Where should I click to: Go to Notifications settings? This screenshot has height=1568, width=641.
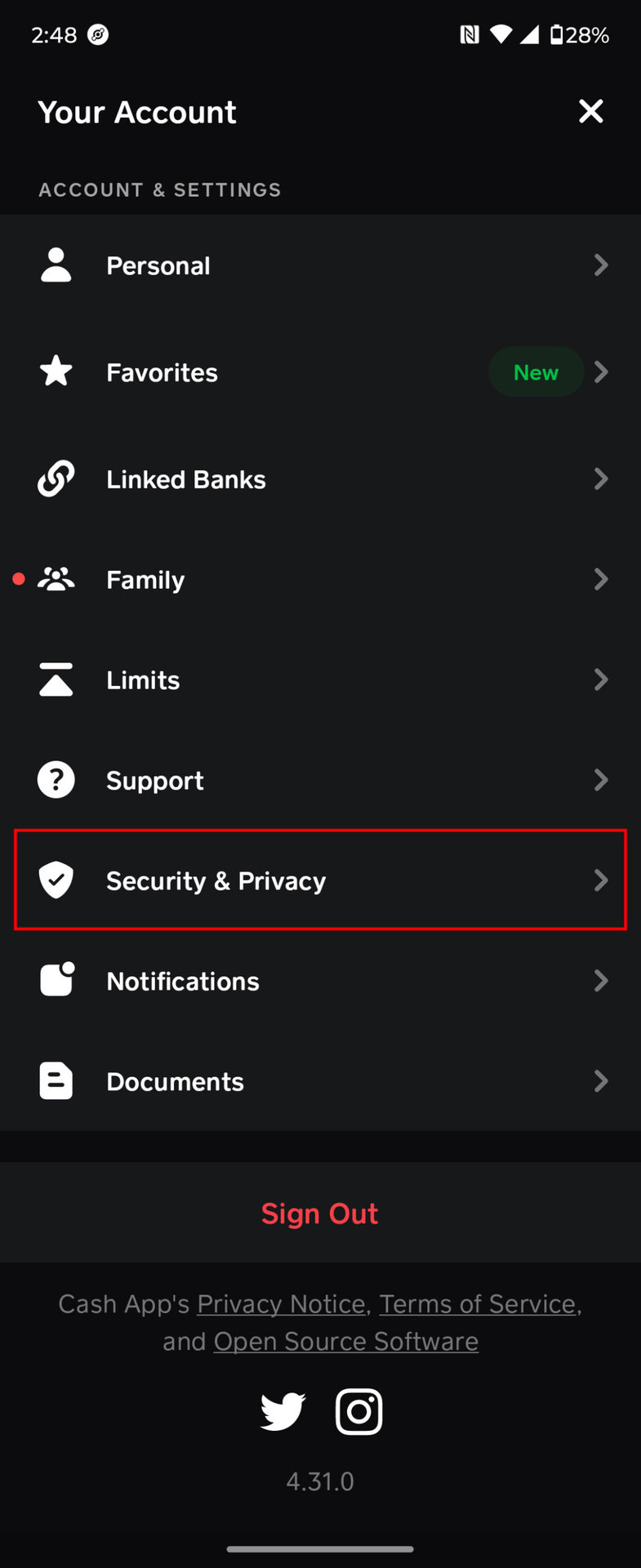(320, 981)
